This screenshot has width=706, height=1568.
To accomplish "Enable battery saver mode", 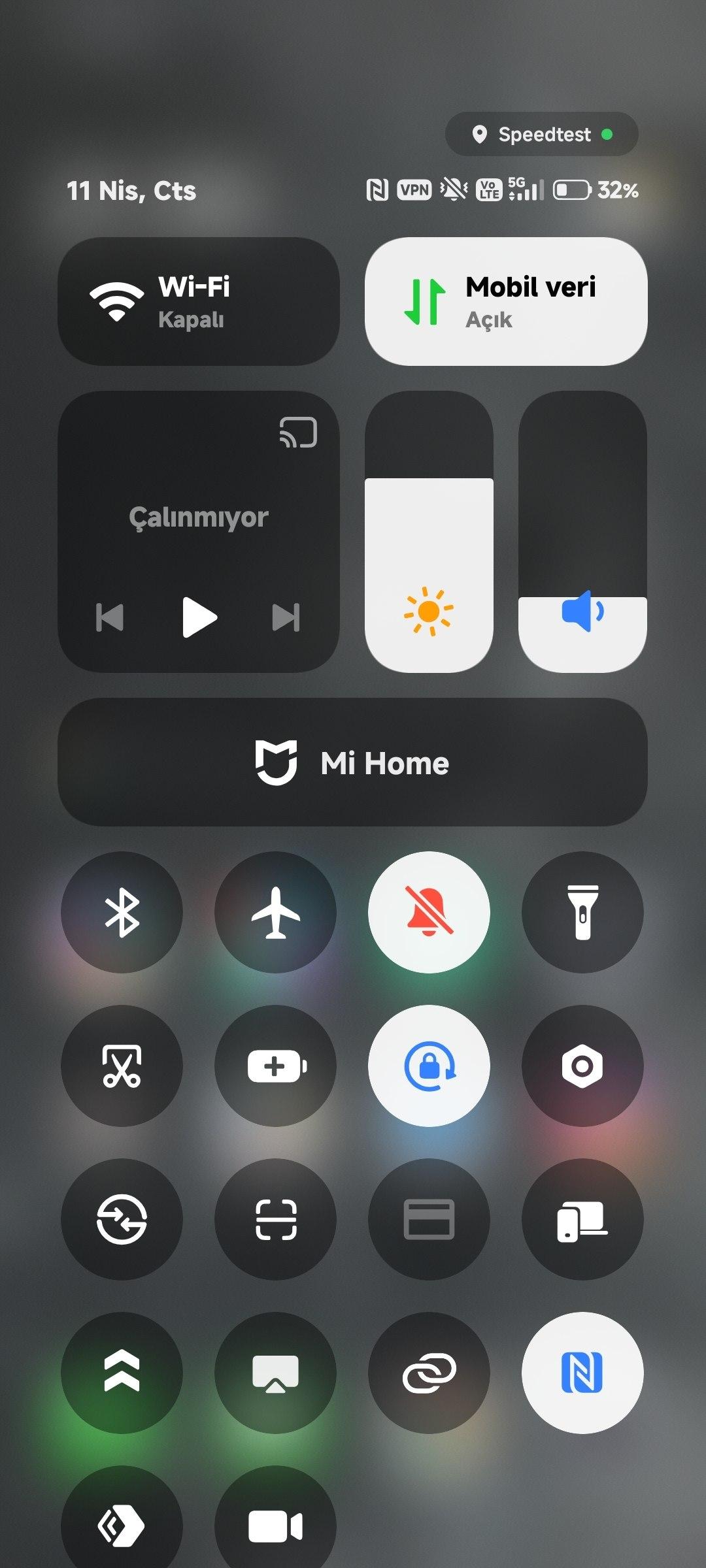I will [275, 1066].
